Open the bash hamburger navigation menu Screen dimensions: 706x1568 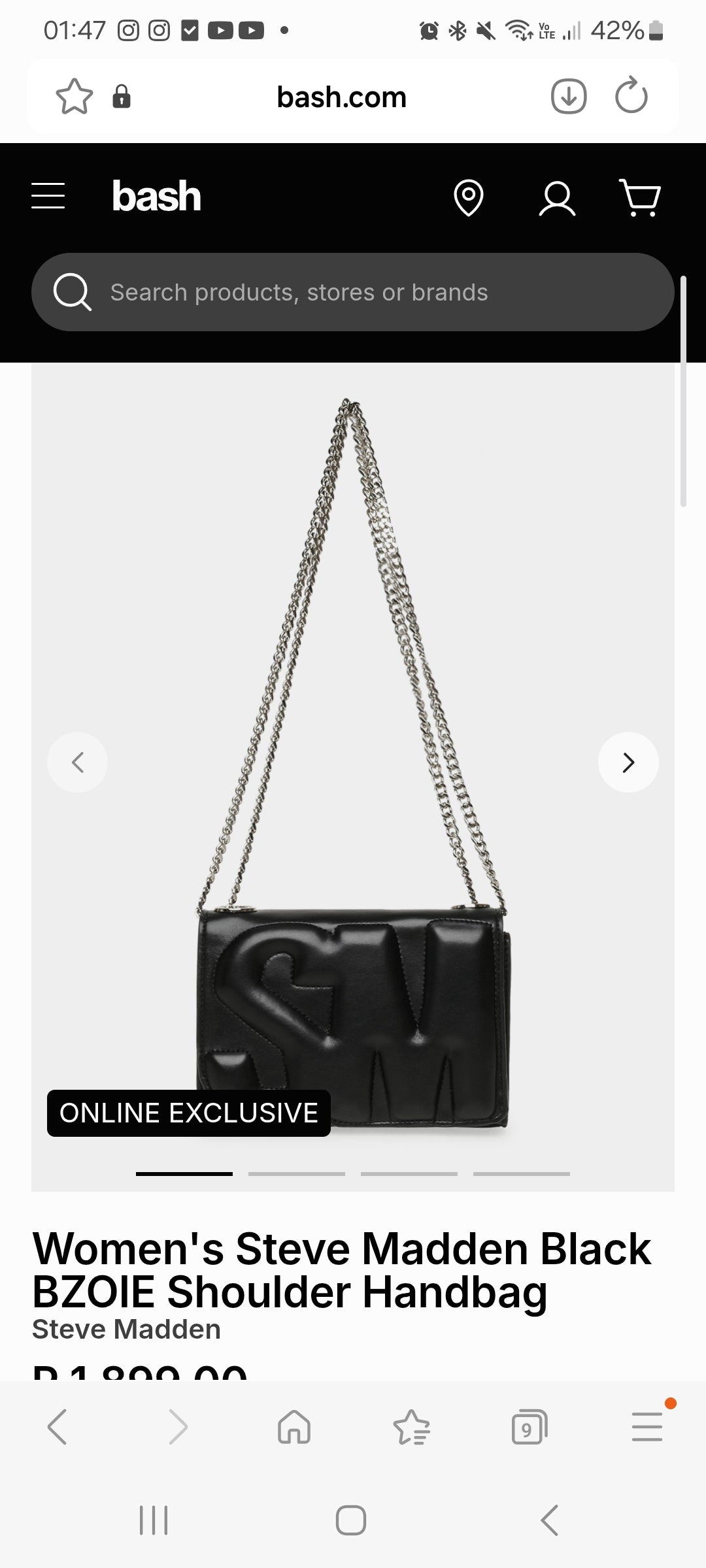46,197
